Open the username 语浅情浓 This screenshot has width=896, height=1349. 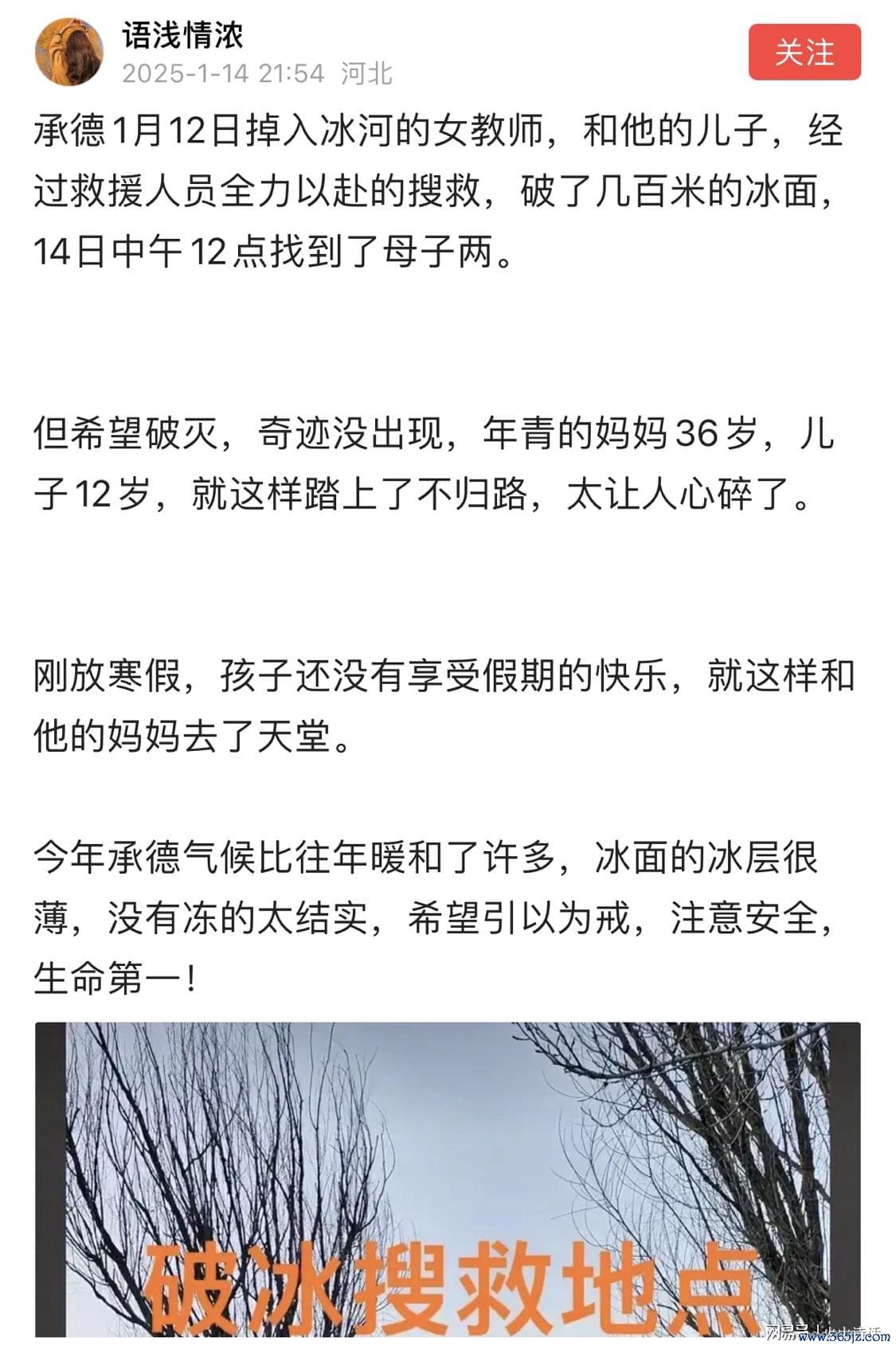pyautogui.click(x=182, y=34)
